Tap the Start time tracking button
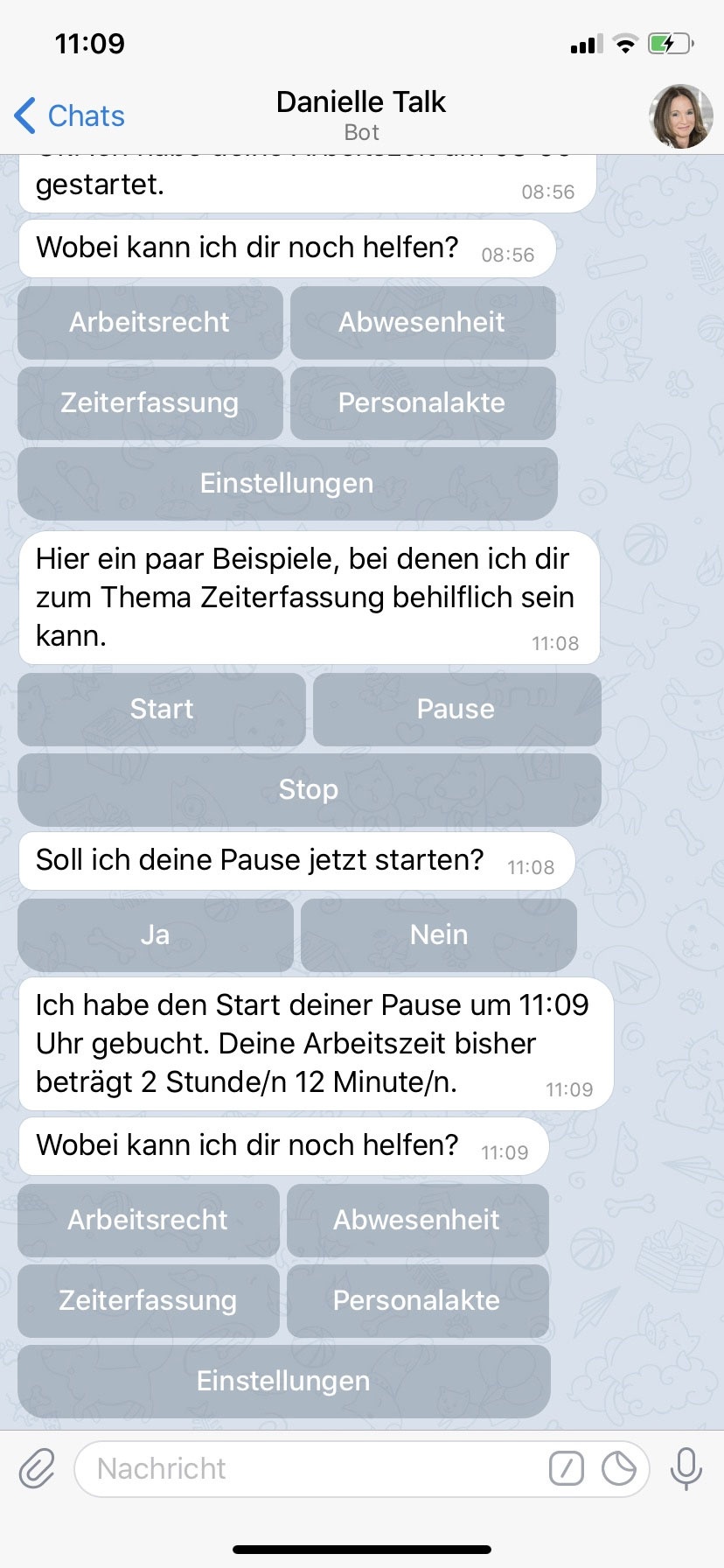The height and width of the screenshot is (1568, 724). coord(162,709)
